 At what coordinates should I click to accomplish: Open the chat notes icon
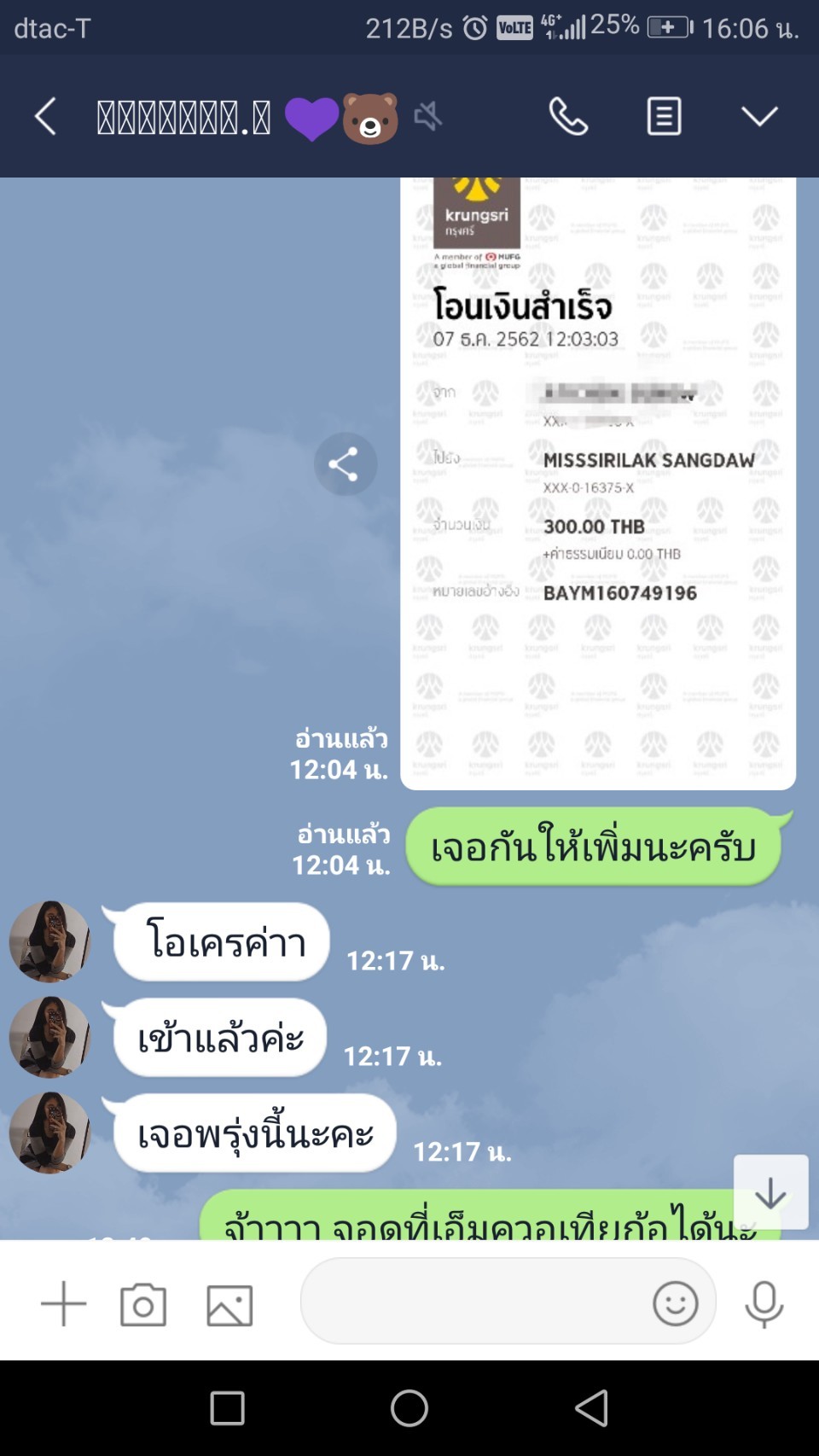click(x=664, y=116)
